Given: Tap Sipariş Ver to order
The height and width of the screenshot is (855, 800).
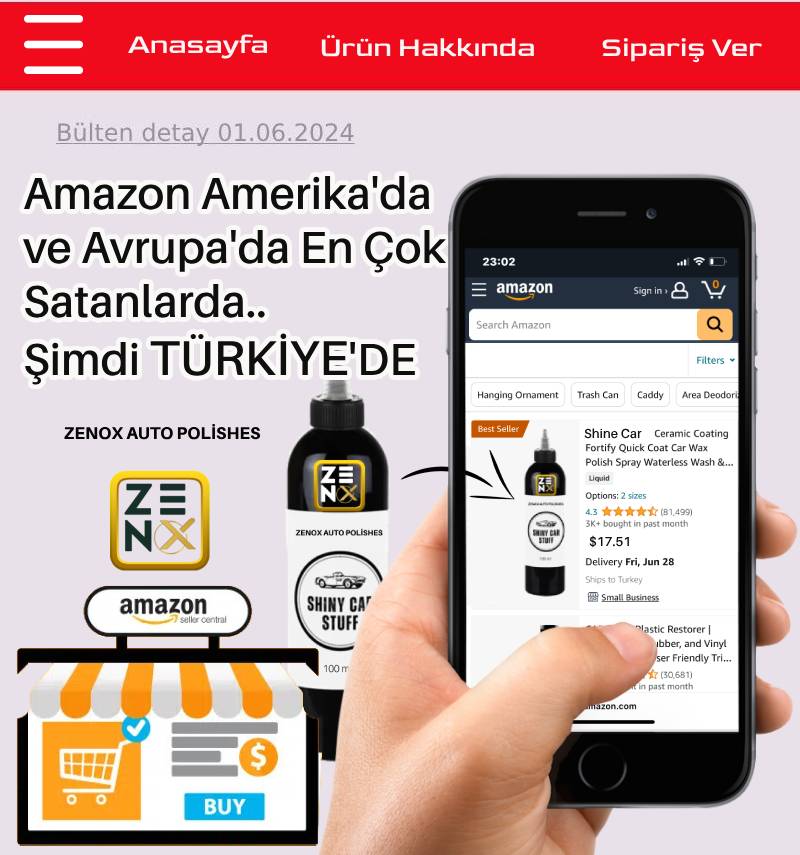Looking at the screenshot, I should tap(681, 48).
